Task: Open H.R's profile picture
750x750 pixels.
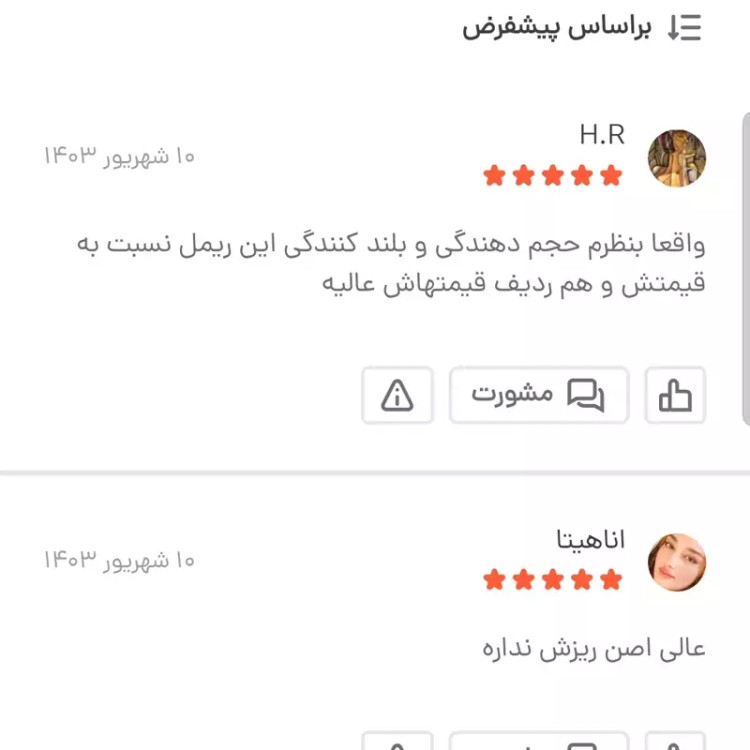Action: 677,158
